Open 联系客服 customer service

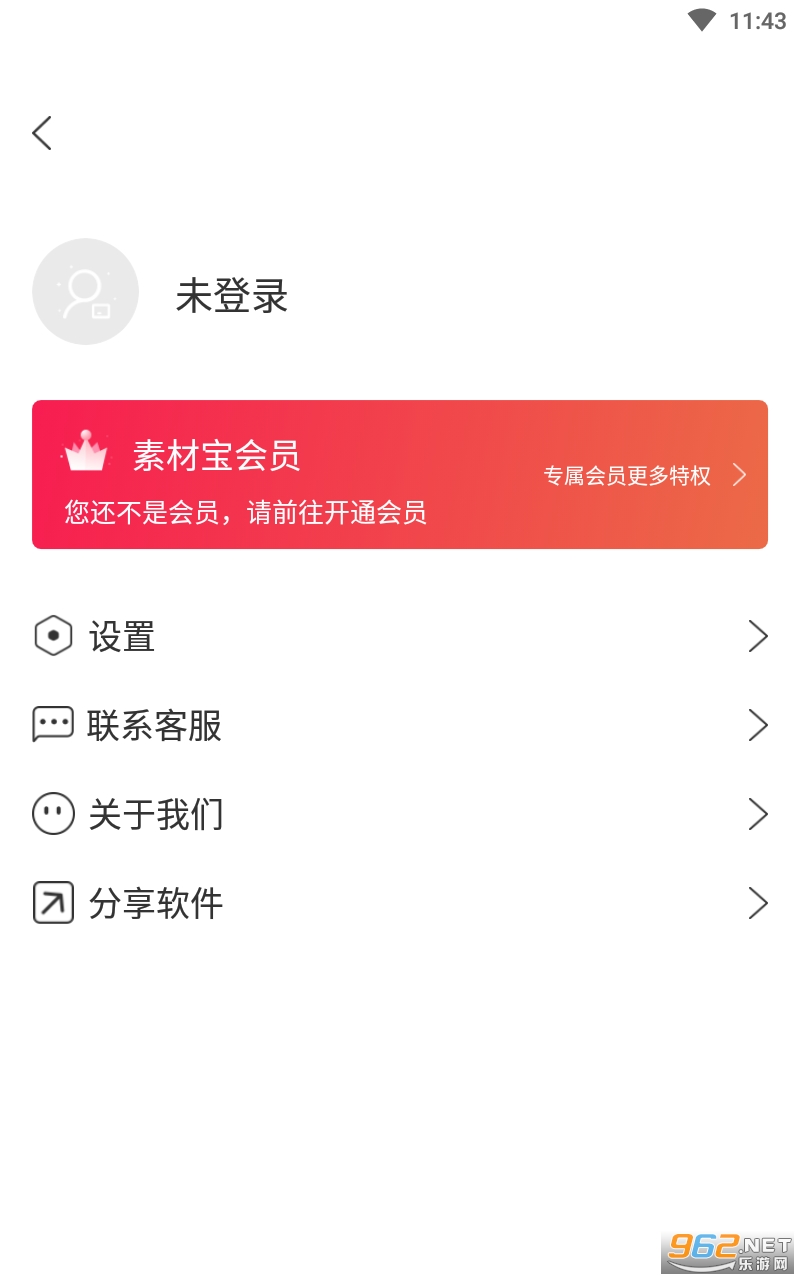pos(400,725)
